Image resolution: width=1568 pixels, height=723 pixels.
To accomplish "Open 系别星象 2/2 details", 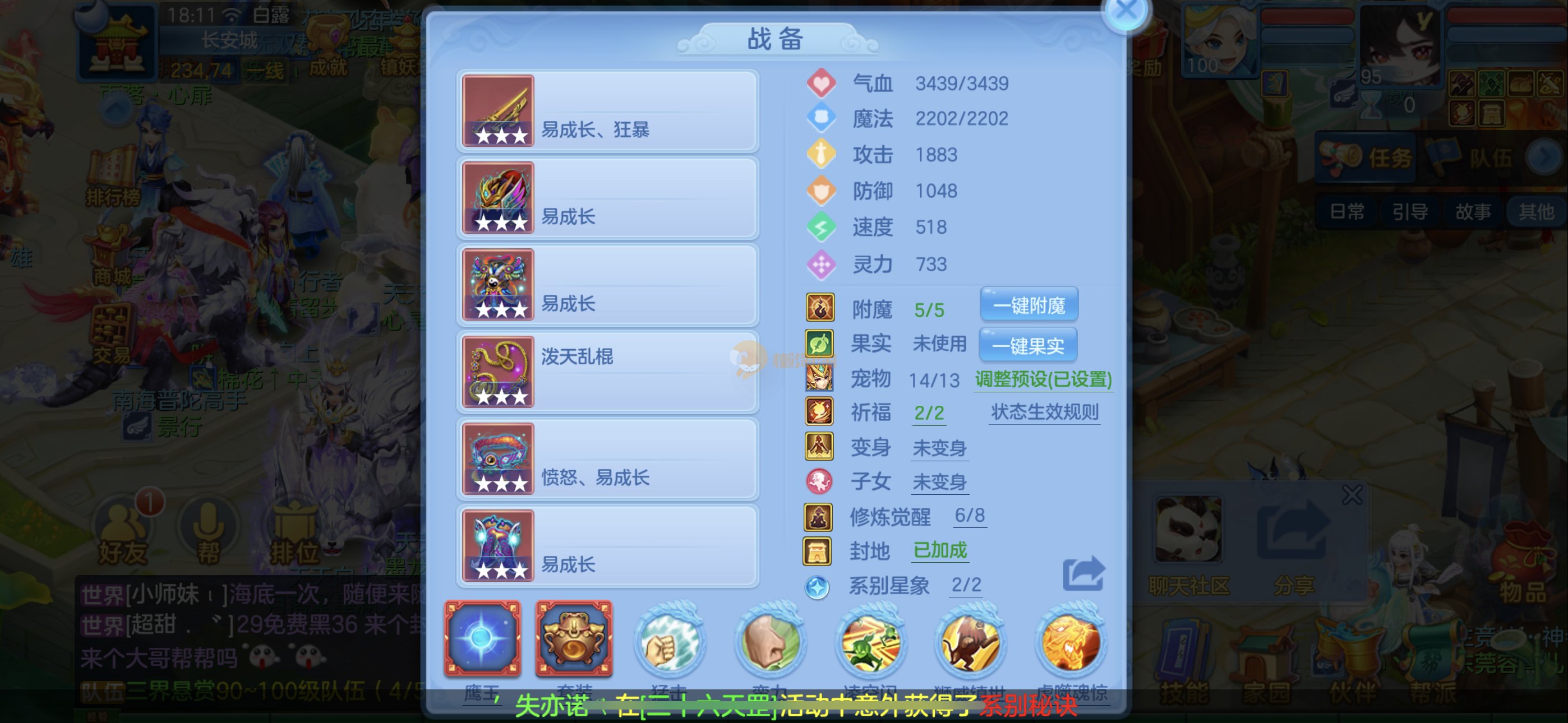I will (966, 586).
